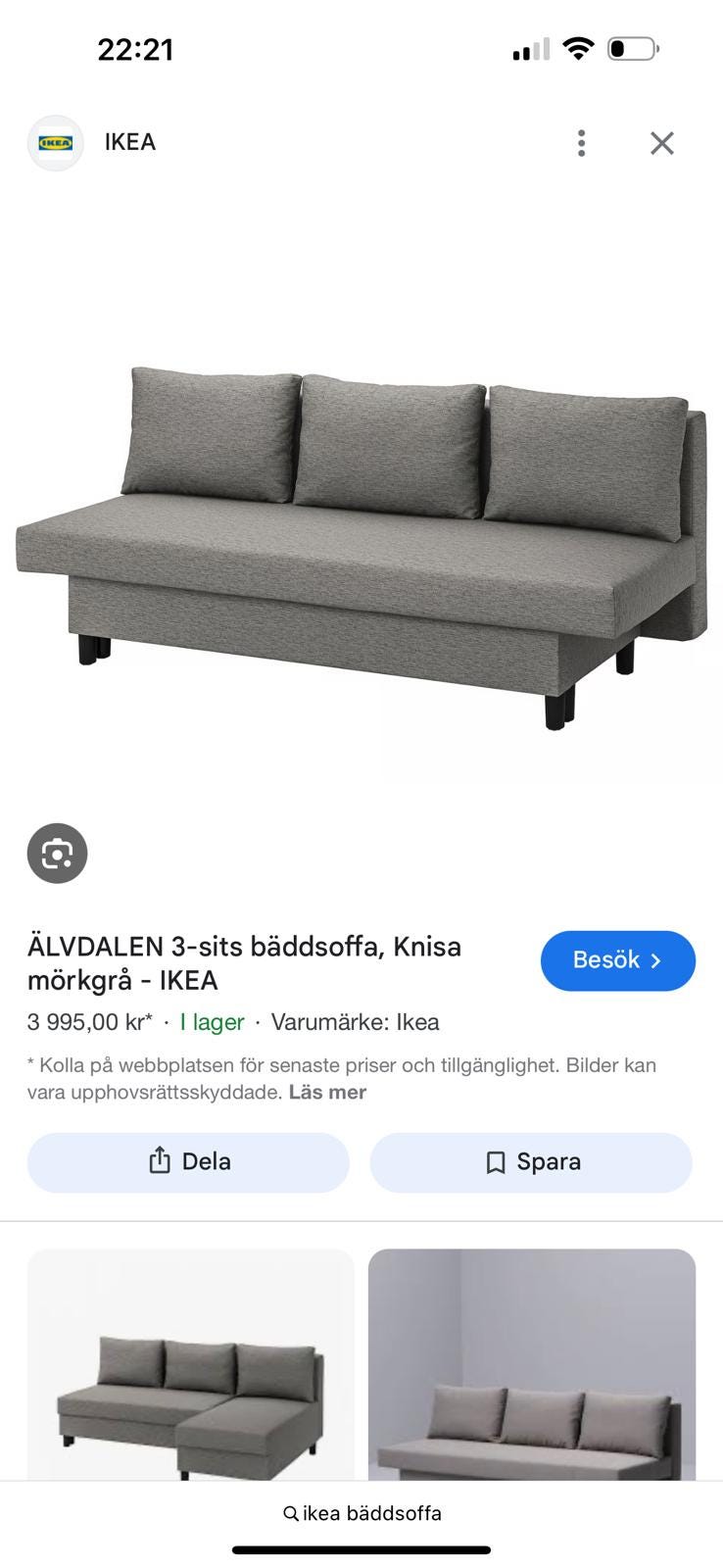723x1568 pixels.
Task: Open the search magnifier in bottom bar
Action: 289,1512
